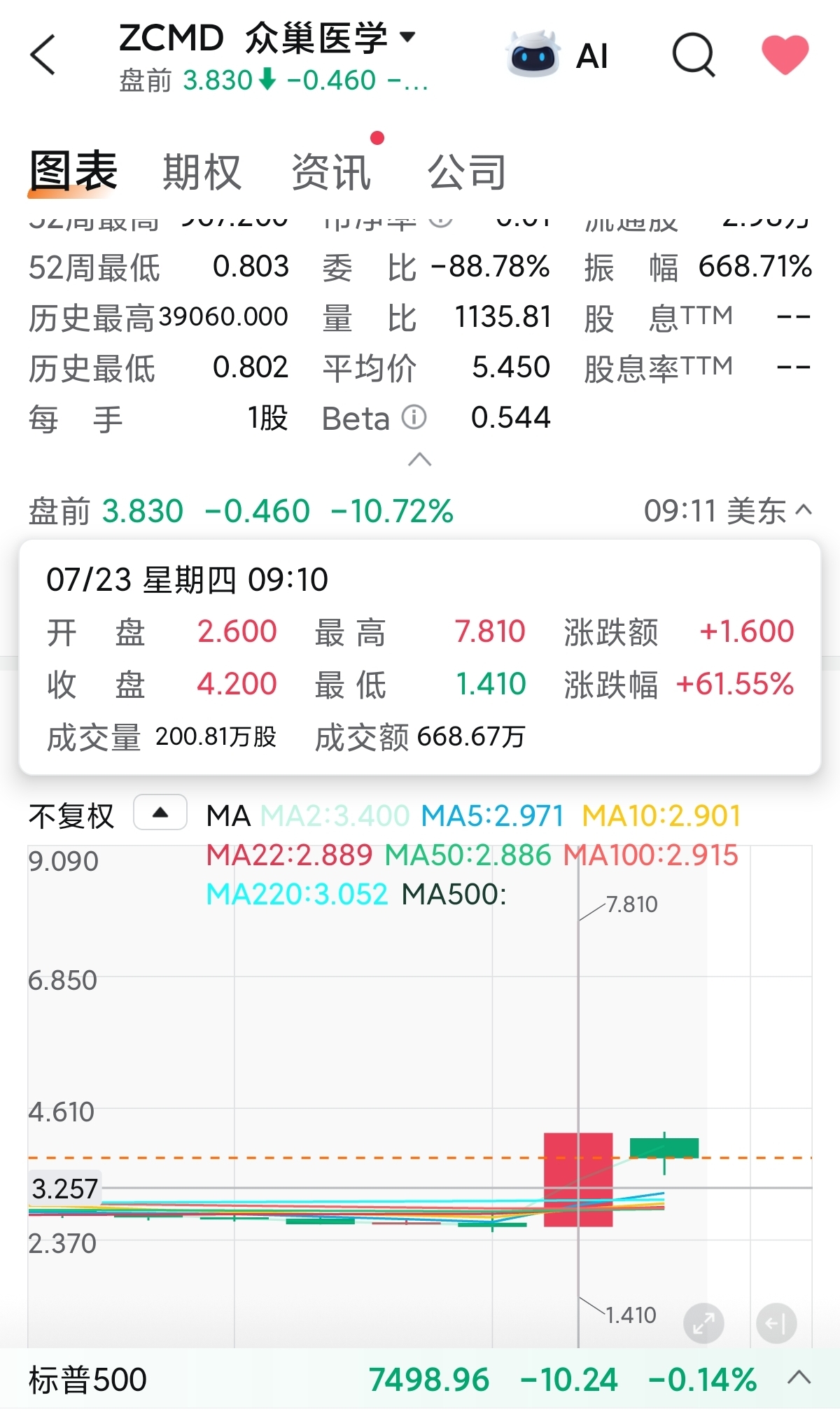Switch to the 公司 tab

point(466,172)
